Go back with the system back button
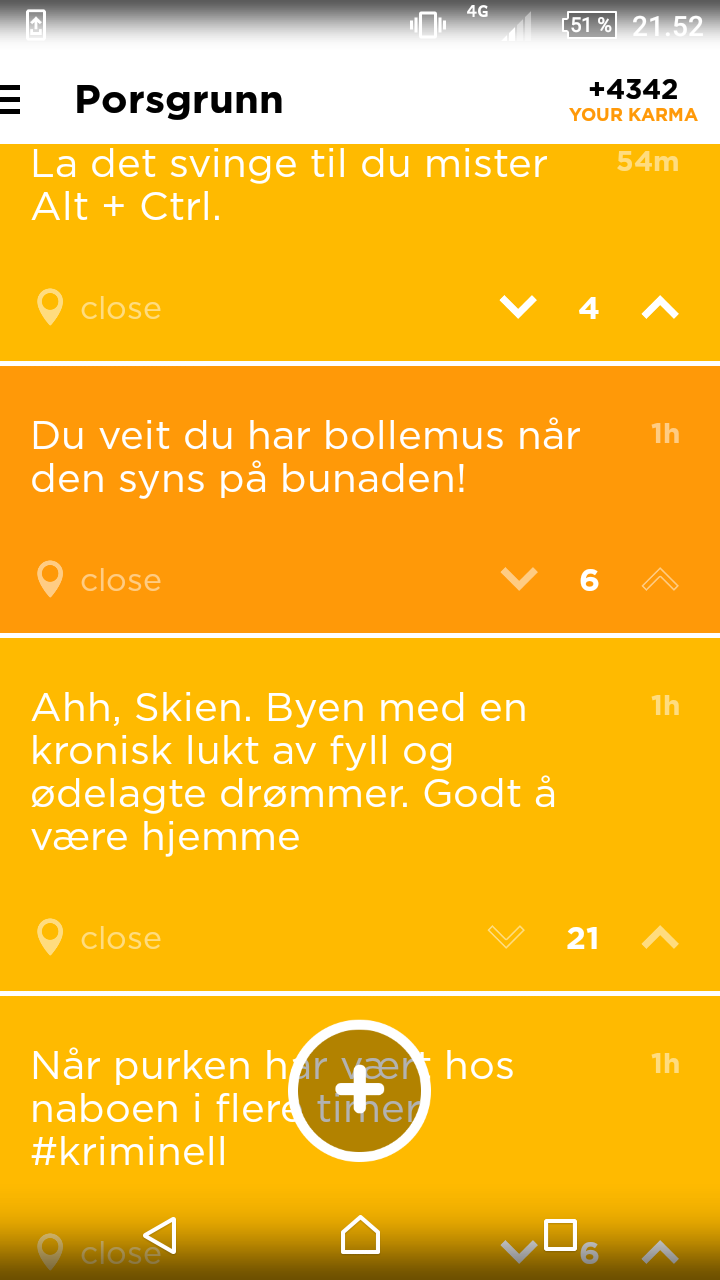This screenshot has width=720, height=1280. 160,1235
